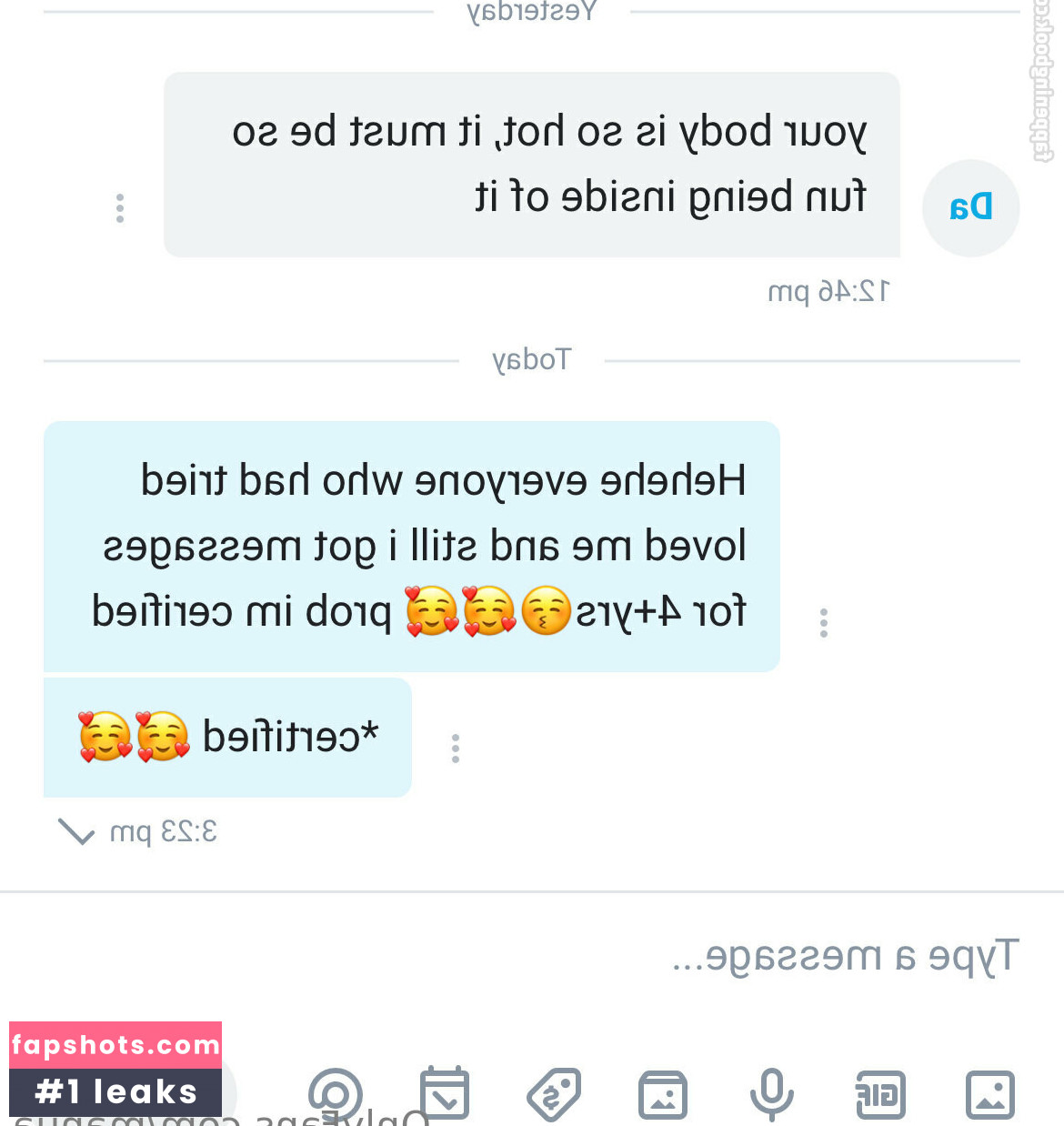Open options menu on the 'your body' message
The width and height of the screenshot is (1064, 1126).
(119, 207)
